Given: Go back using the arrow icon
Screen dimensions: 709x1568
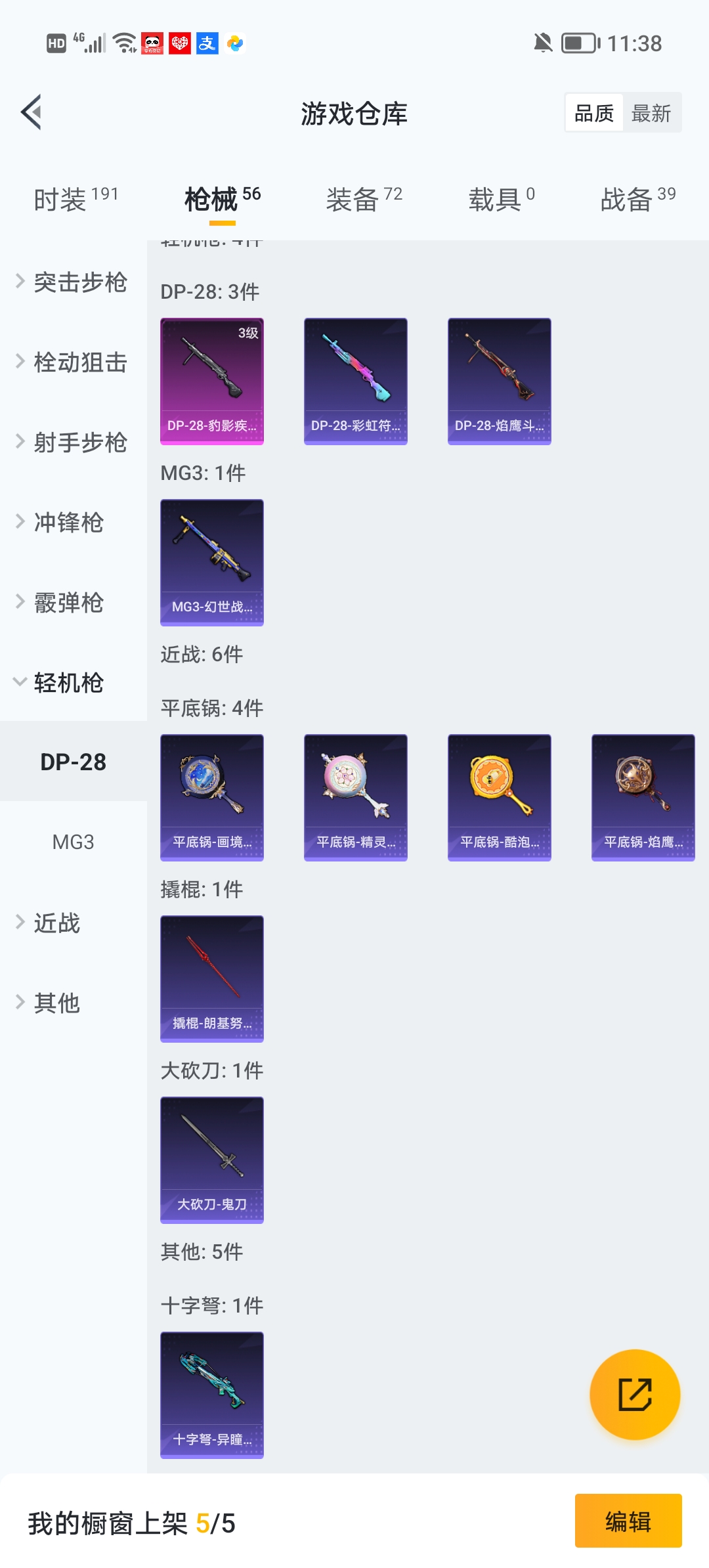Looking at the screenshot, I should tap(32, 112).
